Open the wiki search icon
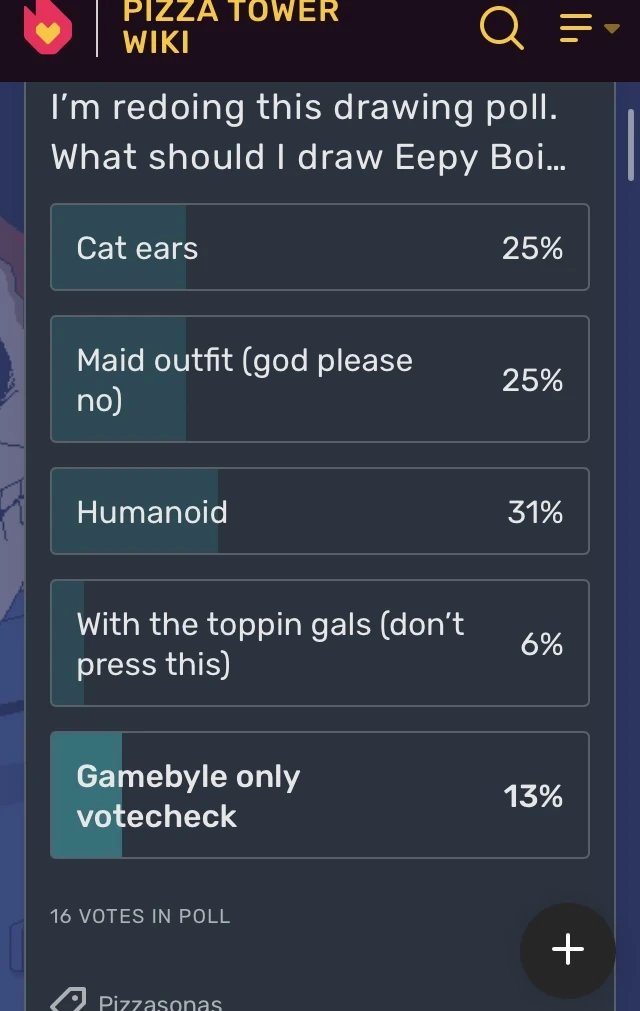 coord(501,28)
